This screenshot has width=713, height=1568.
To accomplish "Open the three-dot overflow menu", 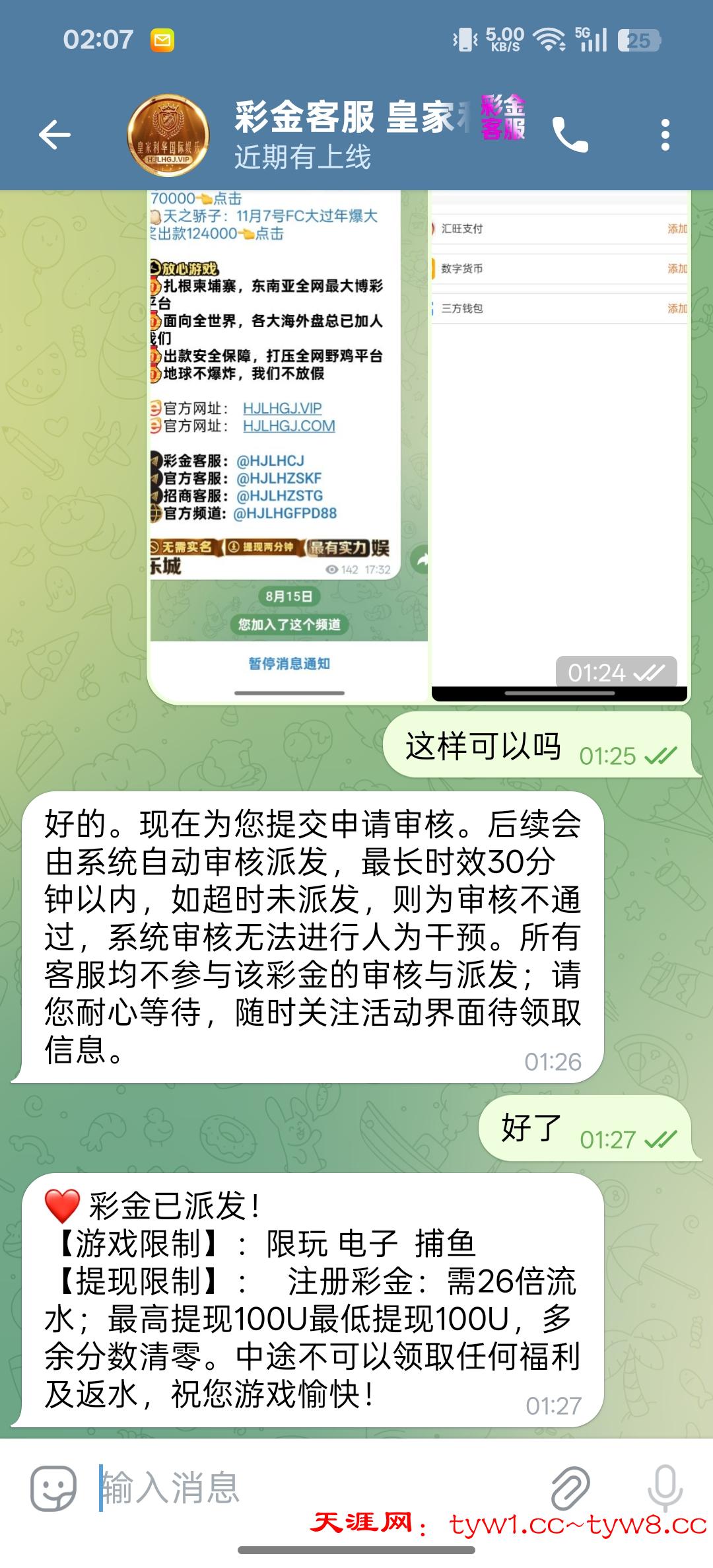I will [665, 135].
